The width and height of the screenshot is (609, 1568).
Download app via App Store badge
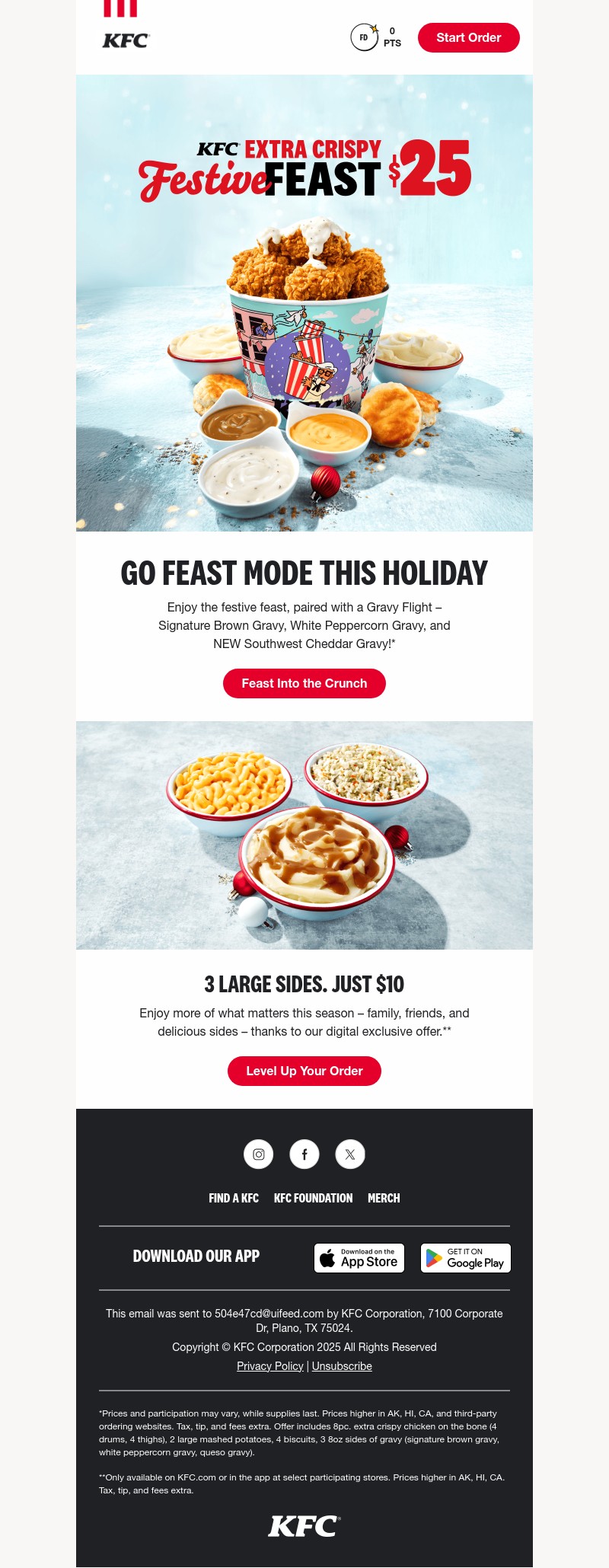point(359,1257)
